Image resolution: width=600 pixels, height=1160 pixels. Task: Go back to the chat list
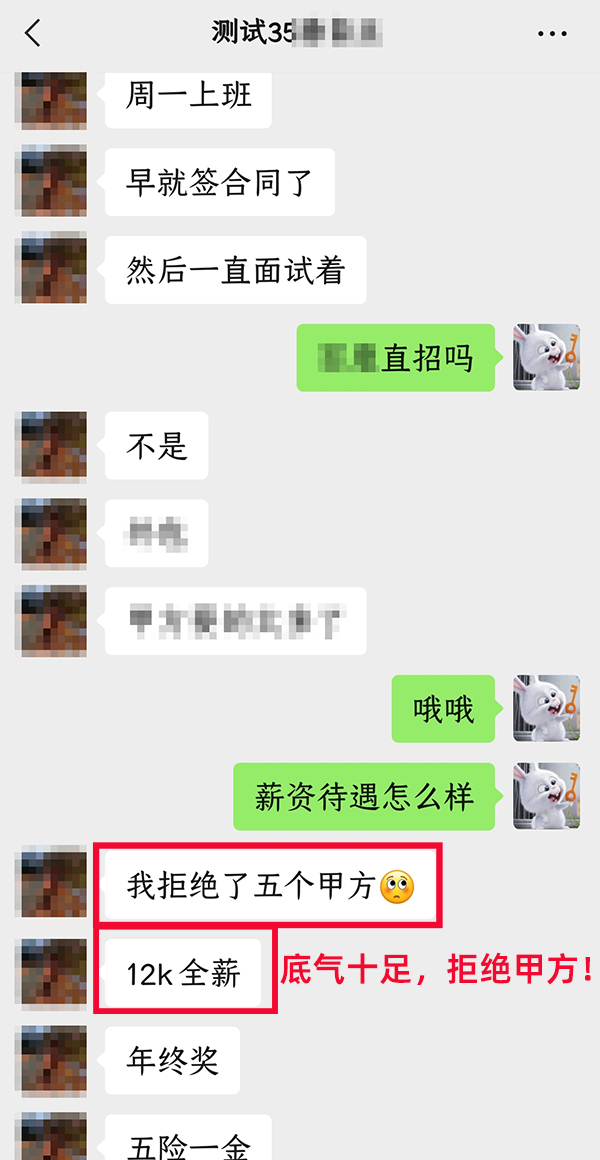point(33,33)
